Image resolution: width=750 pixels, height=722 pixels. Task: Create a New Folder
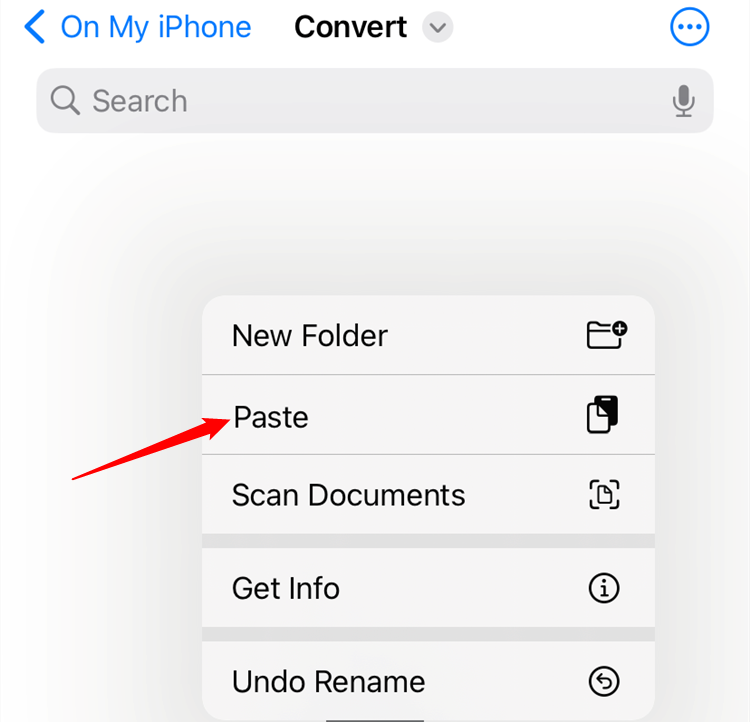click(x=428, y=336)
